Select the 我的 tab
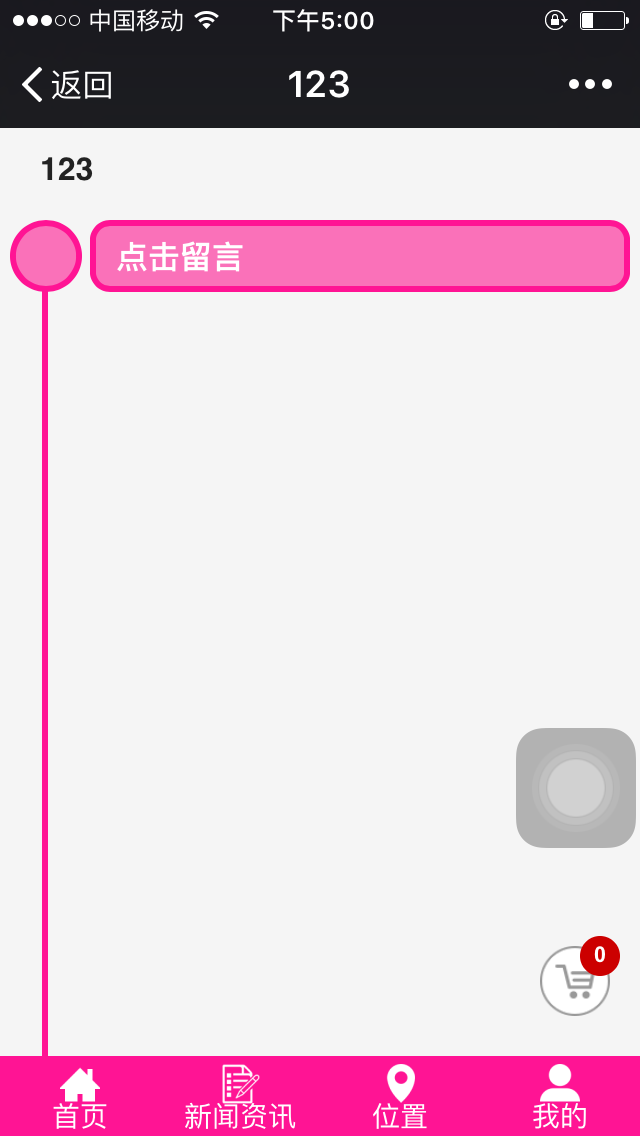Screen dimensions: 640x1136 (560, 1097)
